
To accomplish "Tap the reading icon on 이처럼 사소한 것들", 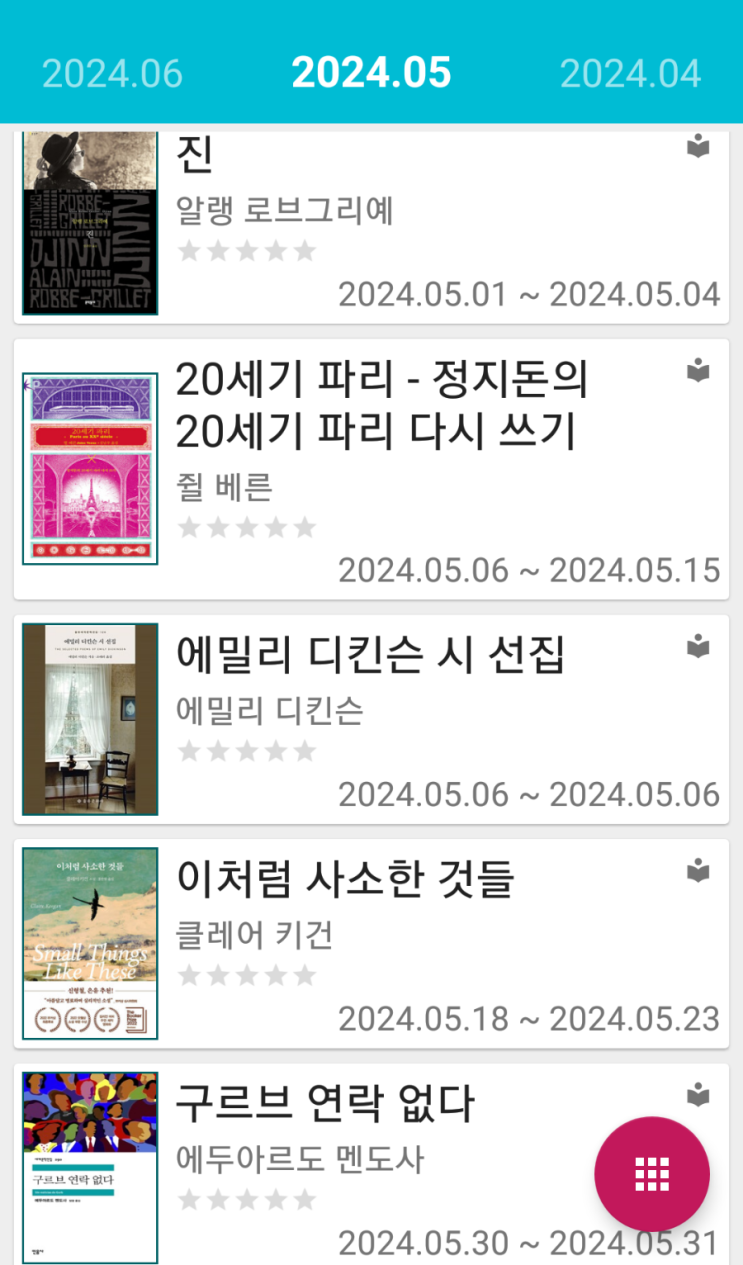I will pyautogui.click(x=698, y=871).
